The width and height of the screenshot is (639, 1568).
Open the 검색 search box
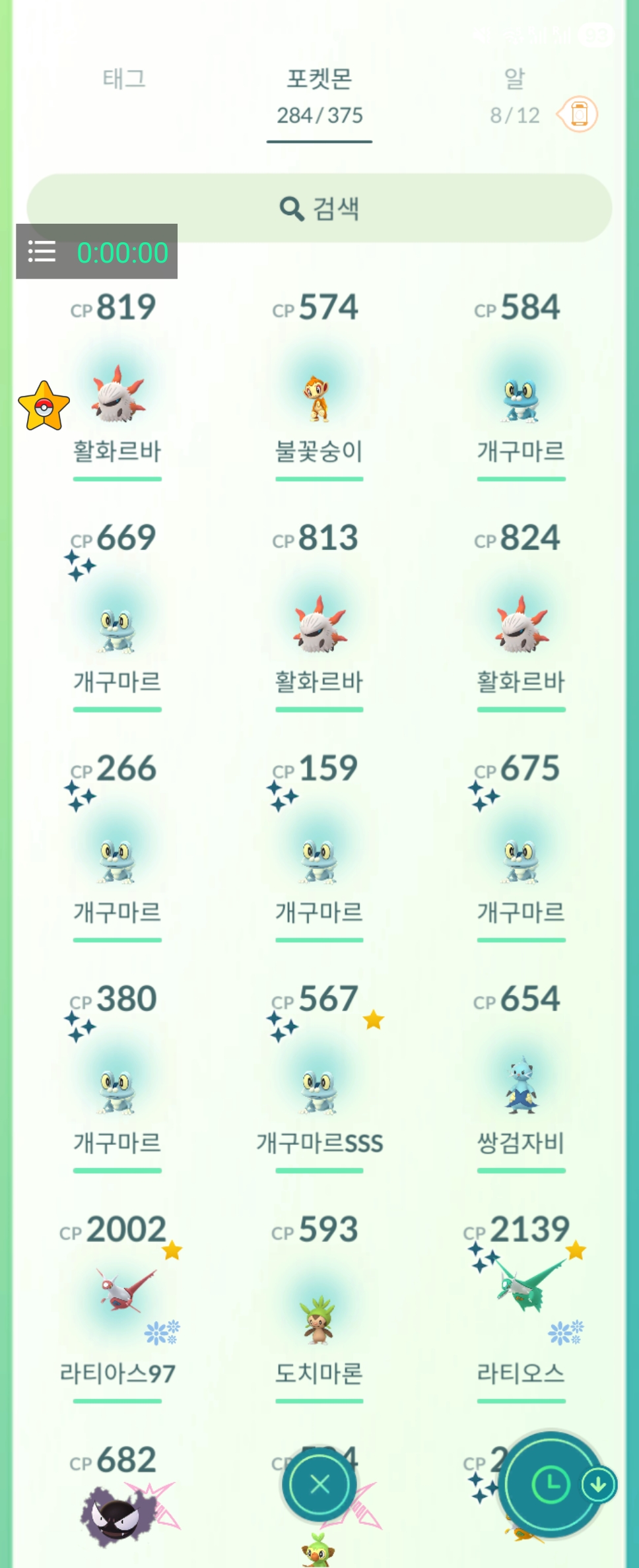(319, 208)
